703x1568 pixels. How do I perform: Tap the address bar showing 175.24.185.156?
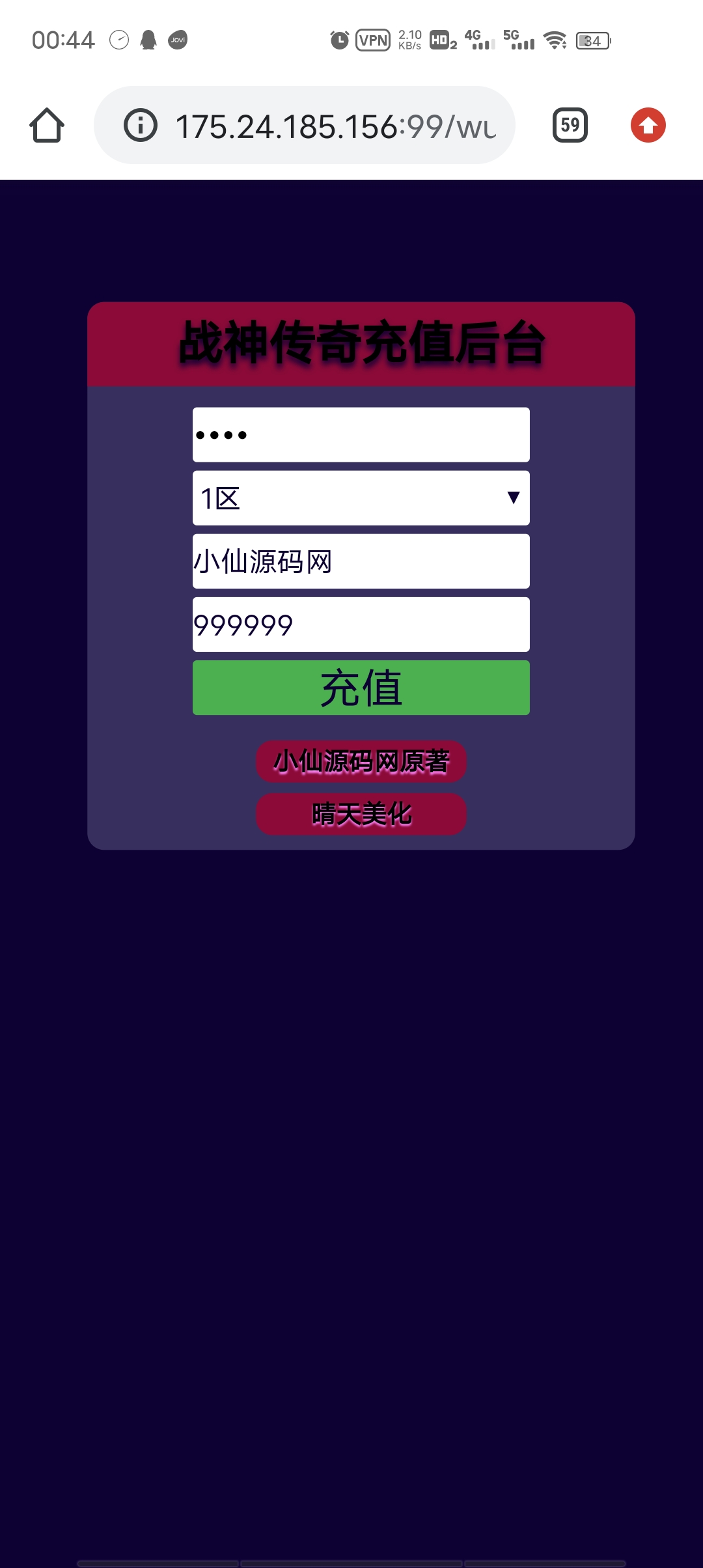coord(335,126)
